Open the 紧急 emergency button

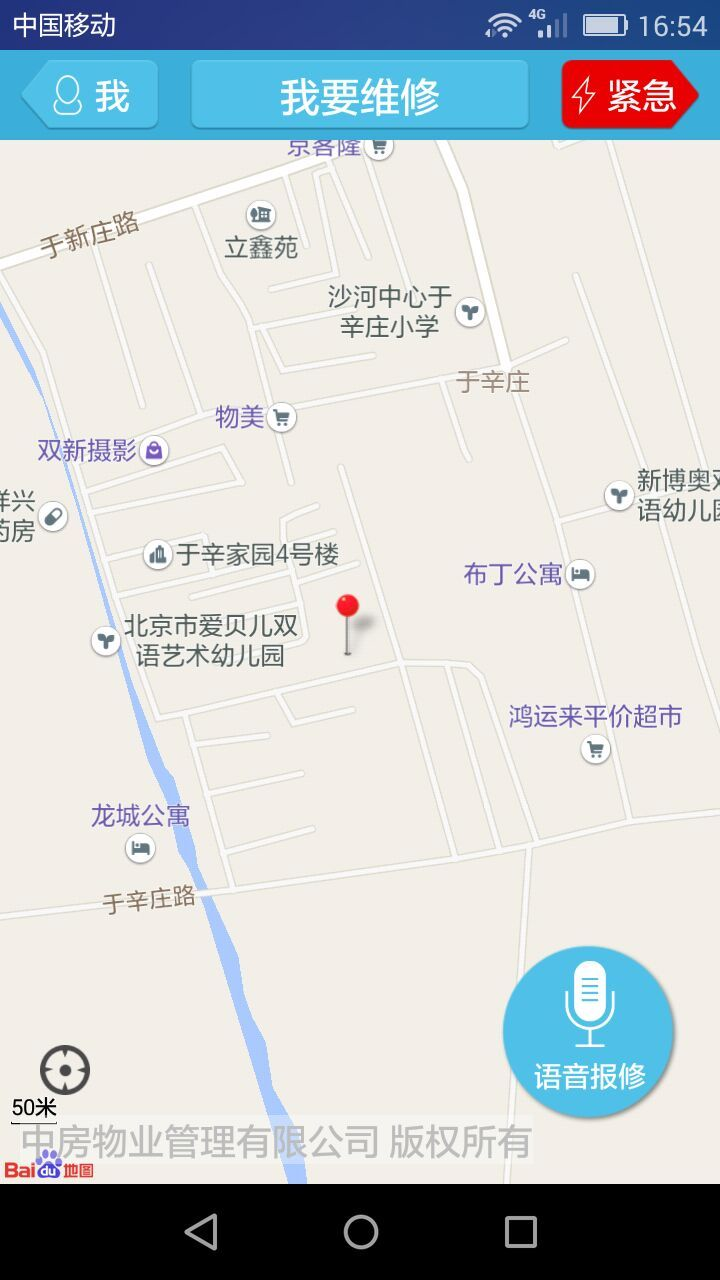pos(629,95)
